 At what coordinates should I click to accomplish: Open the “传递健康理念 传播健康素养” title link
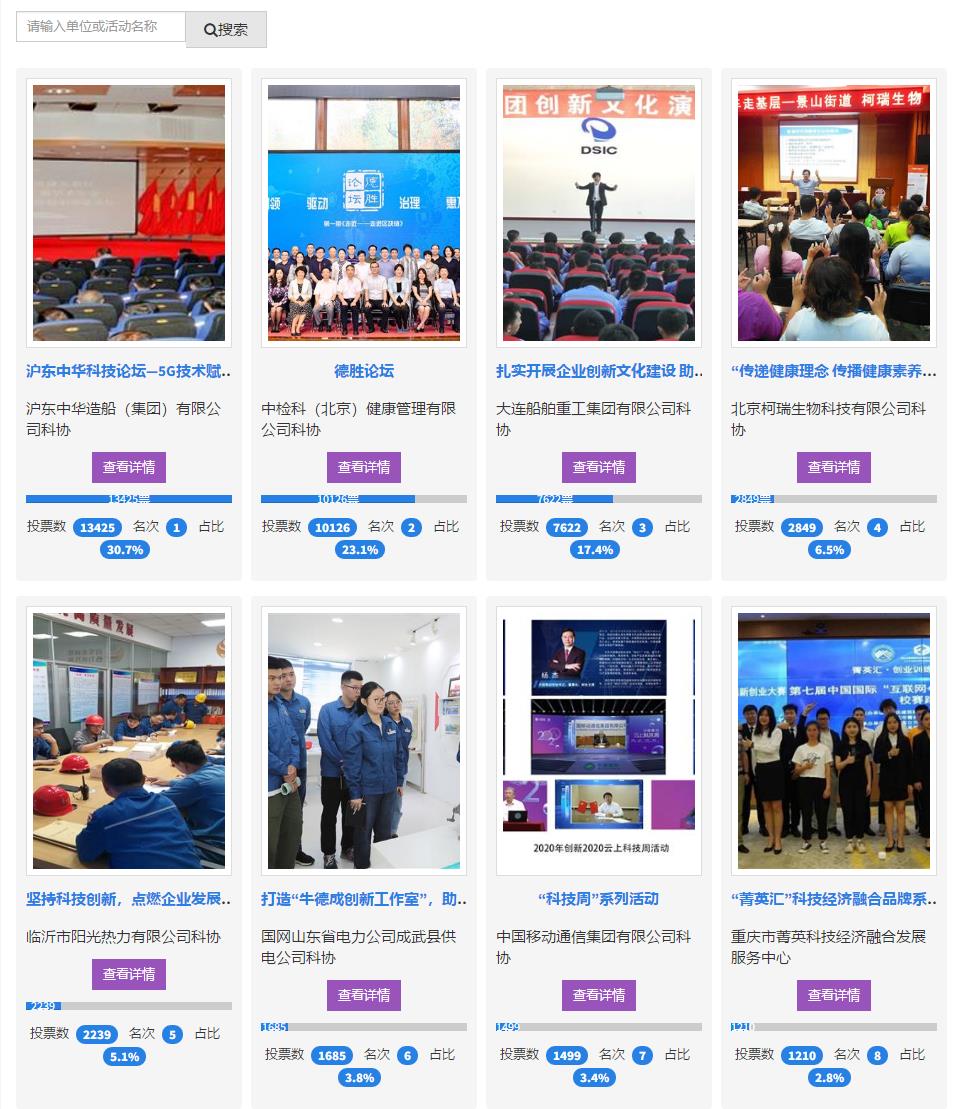(x=834, y=371)
